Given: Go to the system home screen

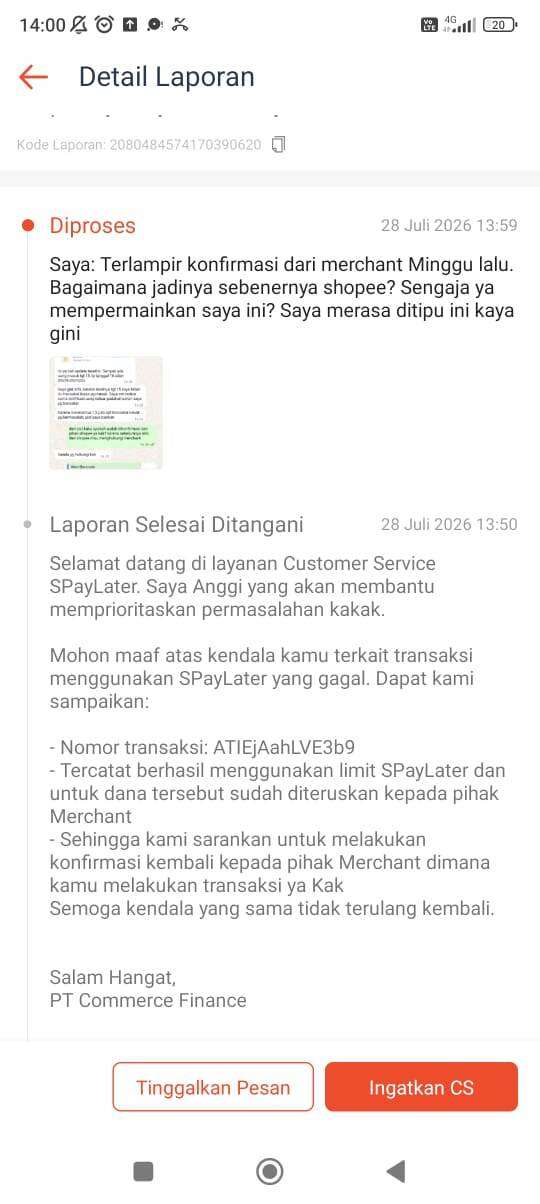Looking at the screenshot, I should coord(269,1171).
